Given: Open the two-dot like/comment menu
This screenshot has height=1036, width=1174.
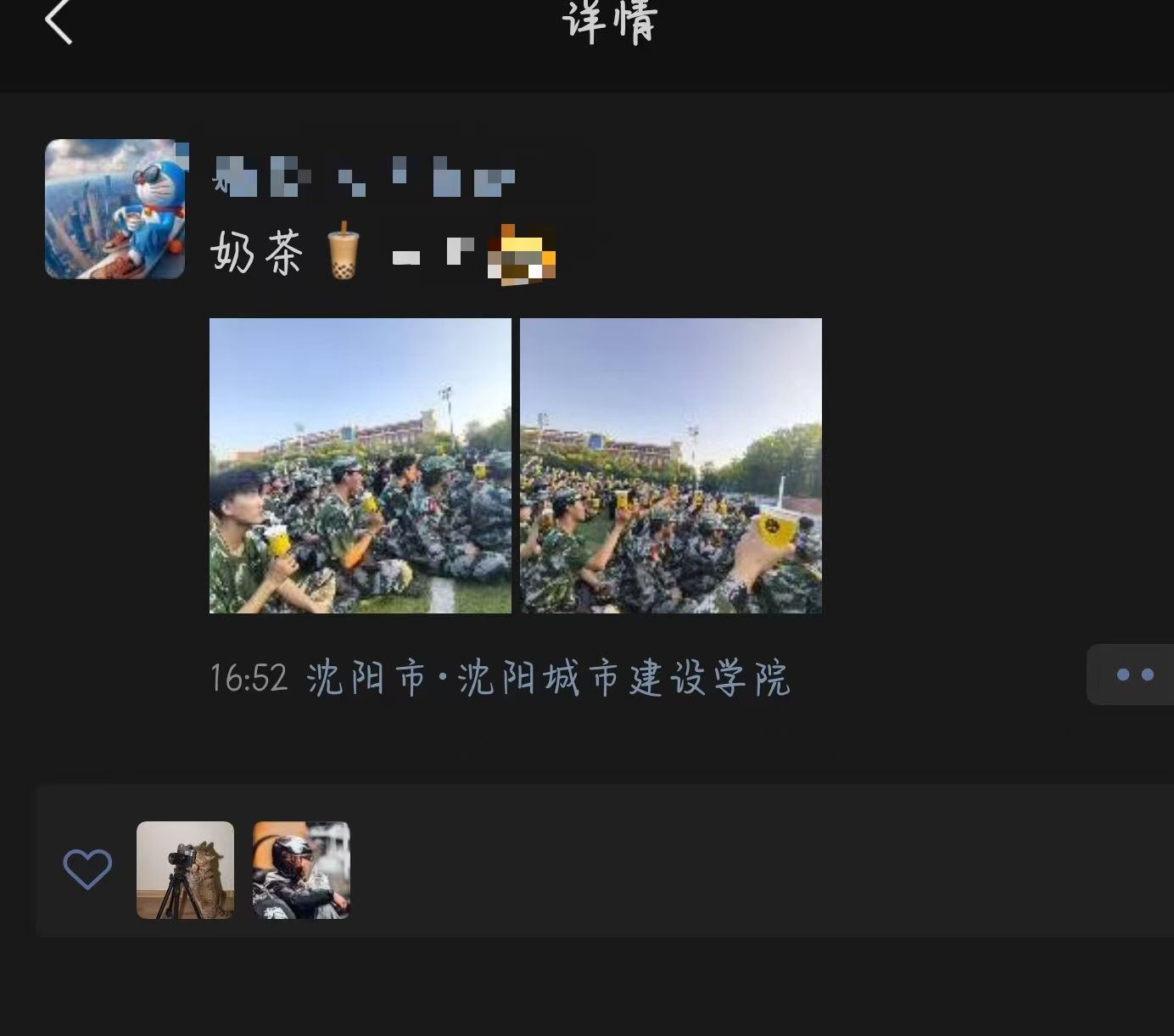Looking at the screenshot, I should (1134, 675).
